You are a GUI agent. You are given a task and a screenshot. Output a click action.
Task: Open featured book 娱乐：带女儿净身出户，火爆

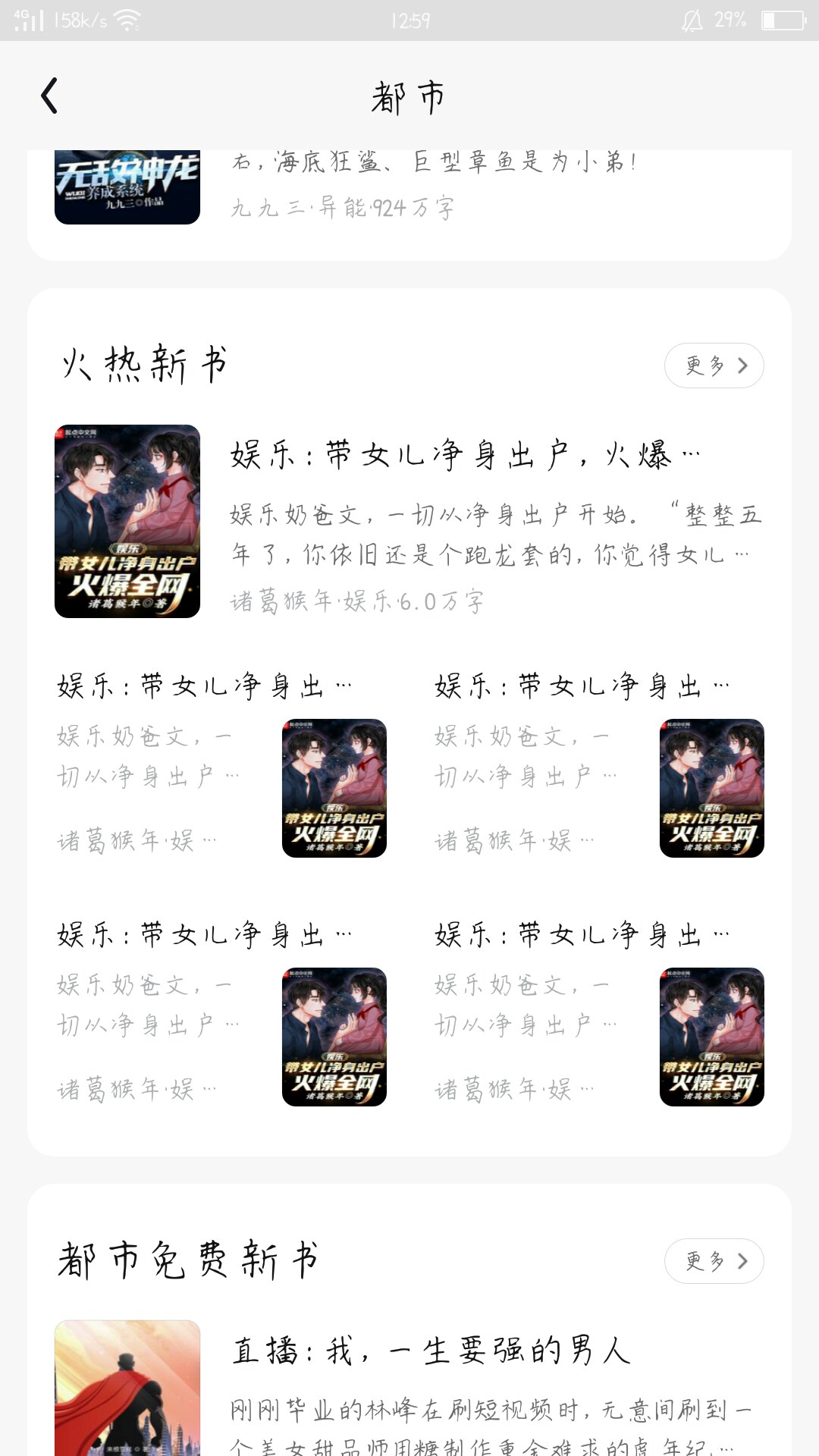pos(409,522)
